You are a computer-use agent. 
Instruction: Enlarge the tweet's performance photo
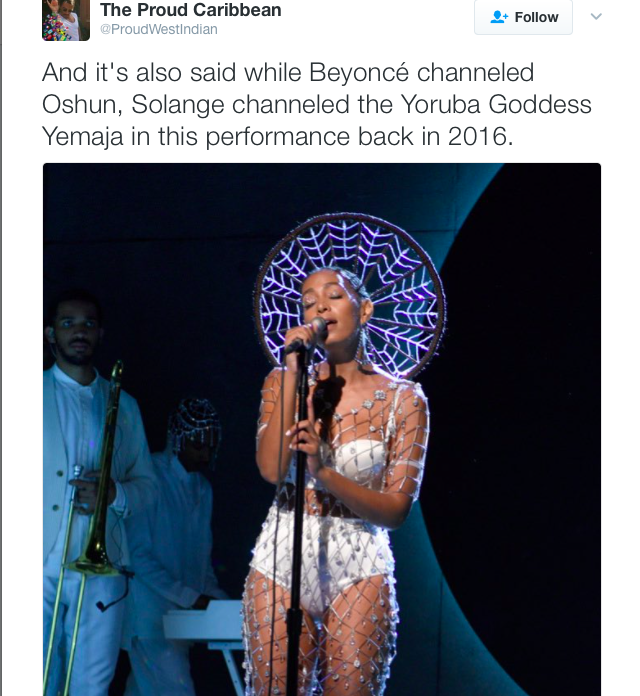322,430
